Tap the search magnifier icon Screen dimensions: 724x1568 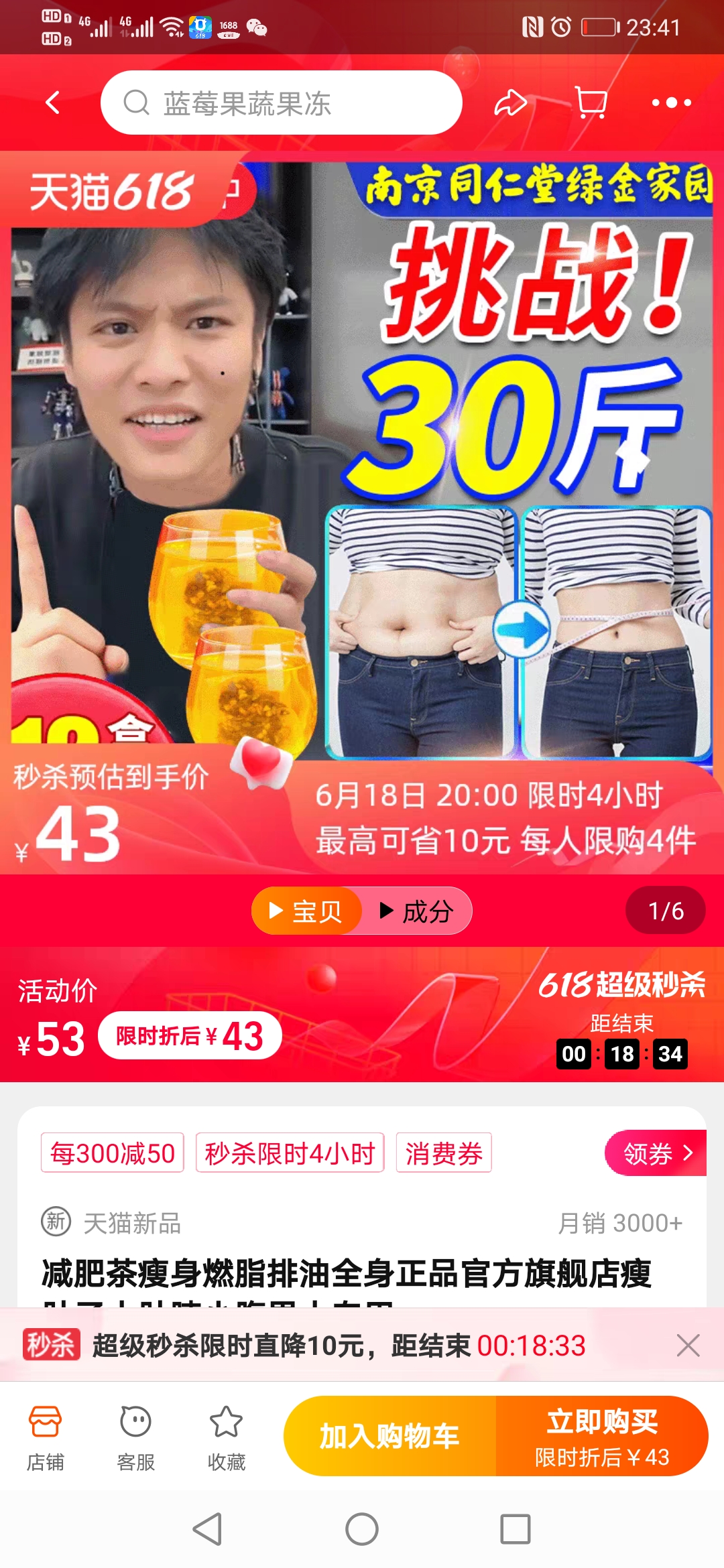(137, 102)
